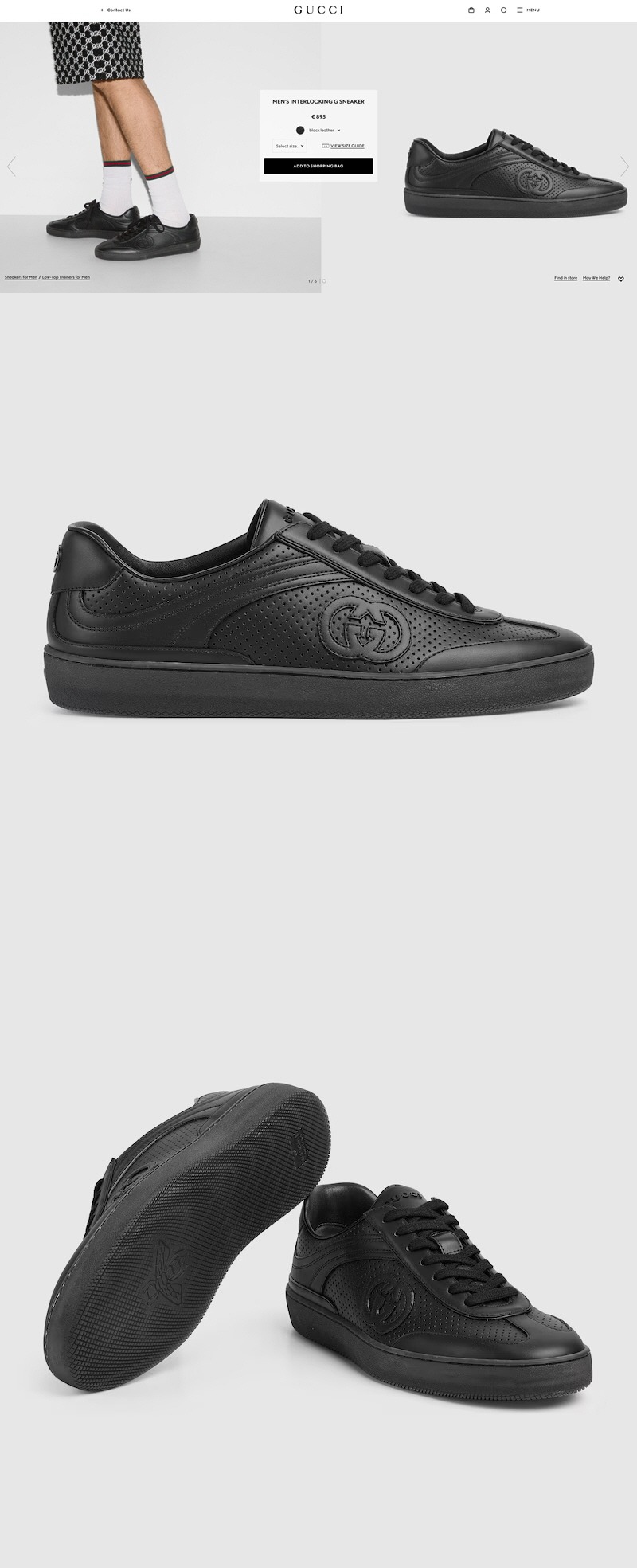Open Low-Top Trainers for Men breadcrumb
The image size is (637, 1568).
pyautogui.click(x=66, y=277)
